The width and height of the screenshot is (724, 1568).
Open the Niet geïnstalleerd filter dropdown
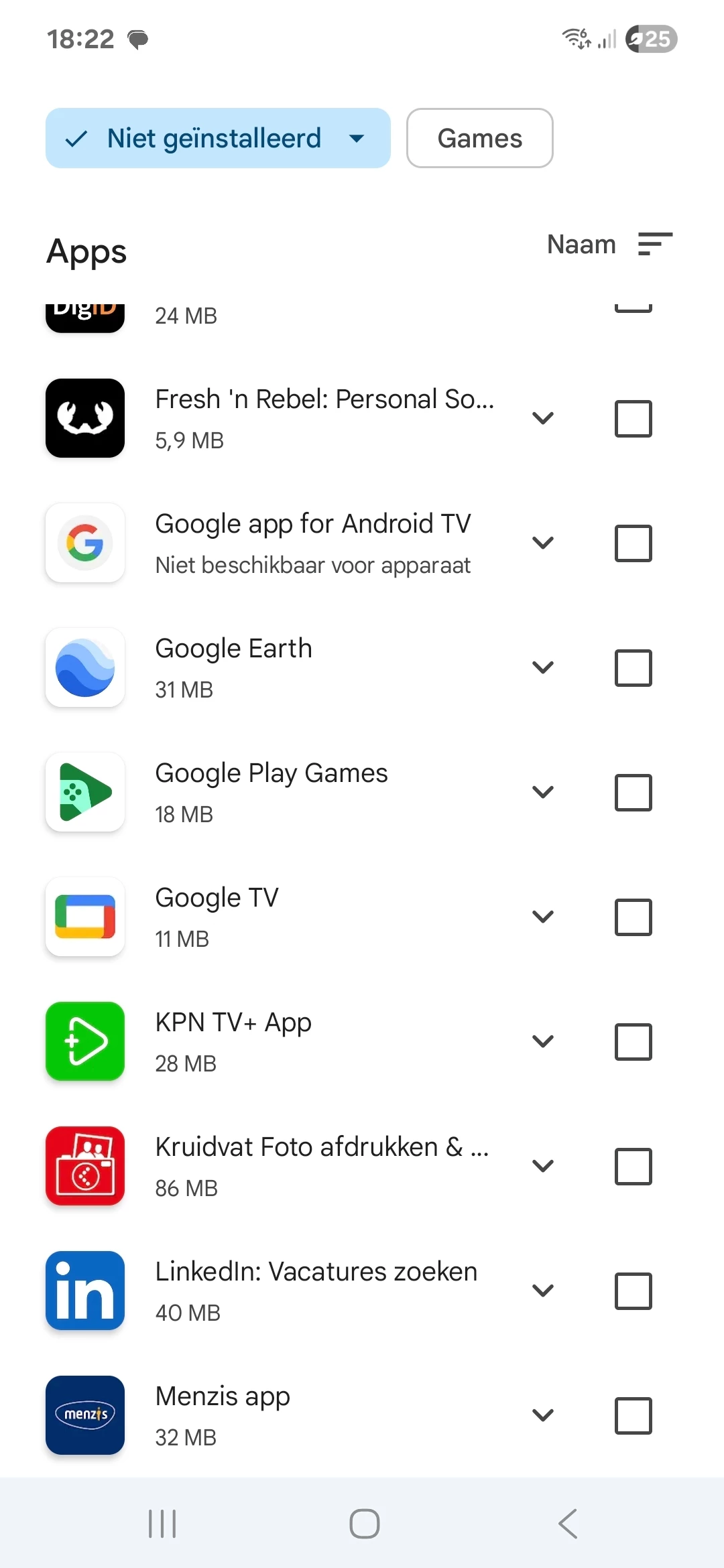217,138
